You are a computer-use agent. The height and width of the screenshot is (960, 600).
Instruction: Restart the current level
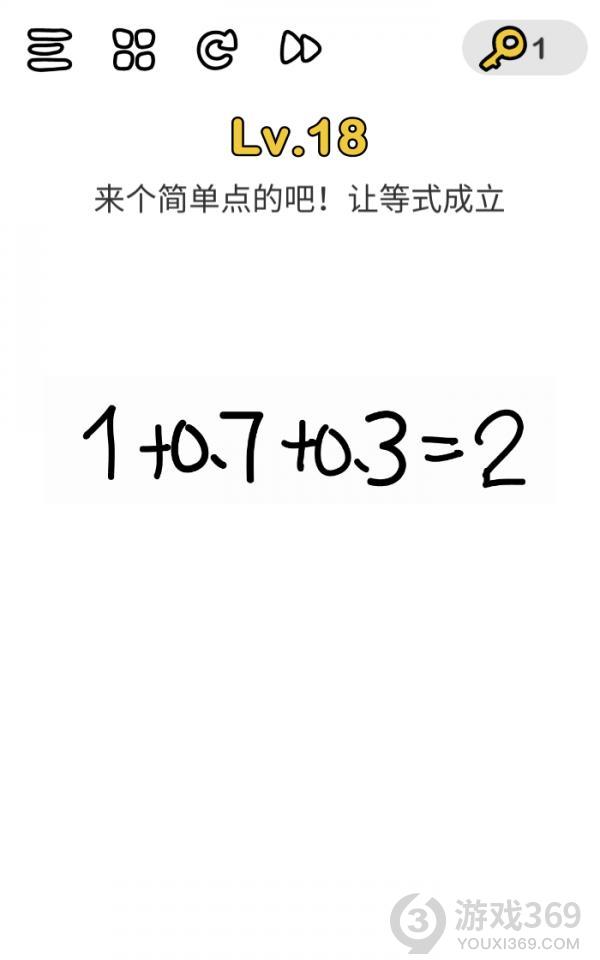tap(218, 49)
